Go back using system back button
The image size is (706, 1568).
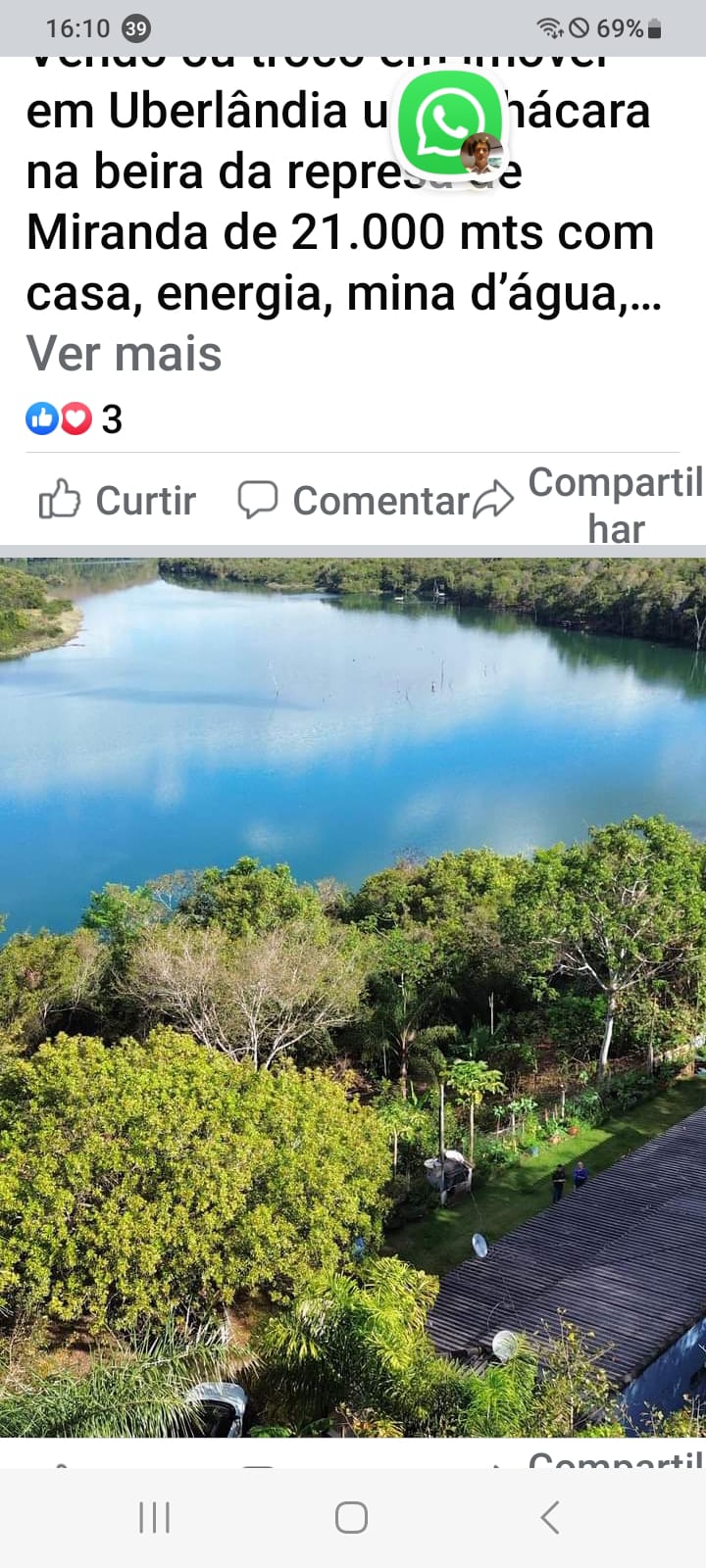tap(550, 1517)
